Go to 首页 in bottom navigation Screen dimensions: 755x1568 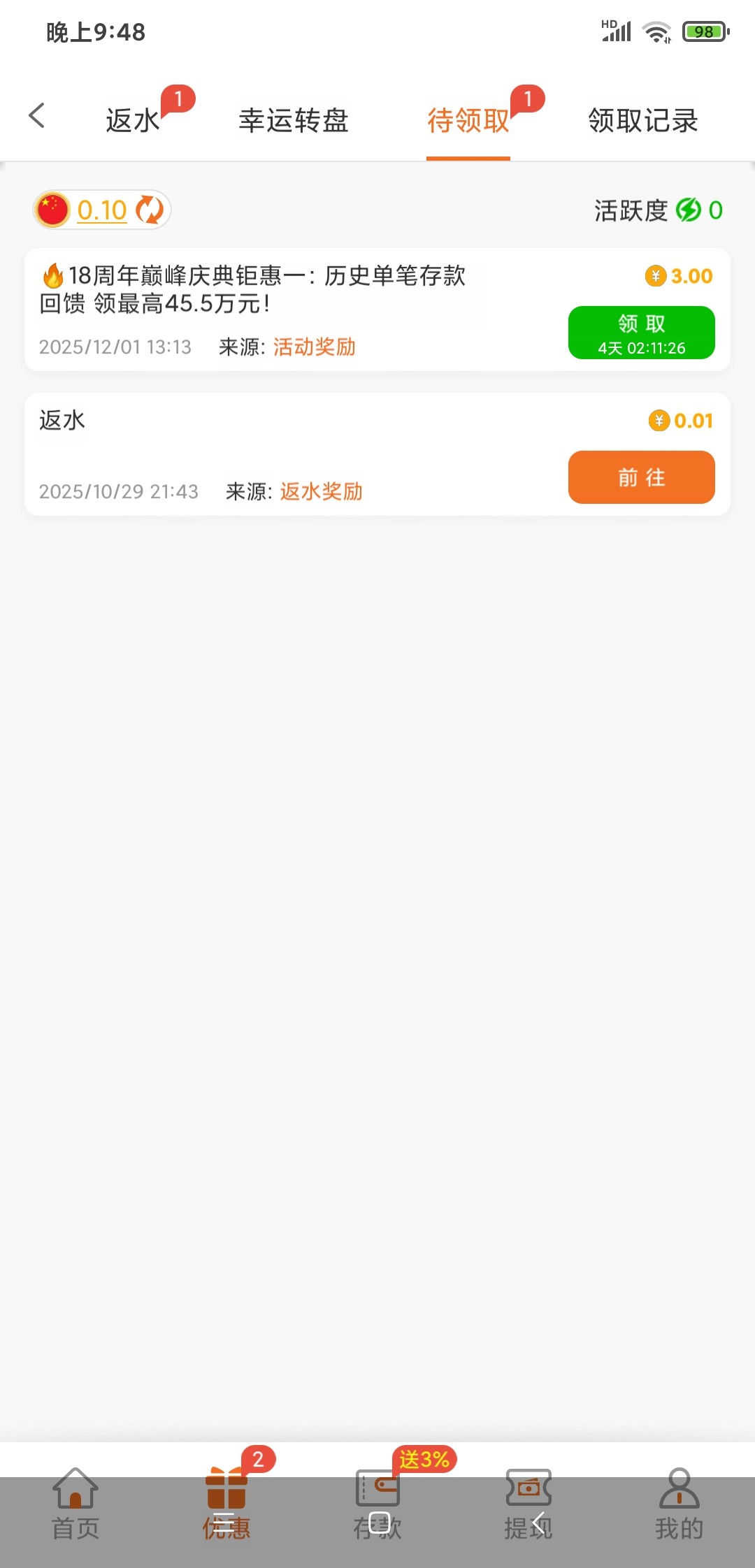pos(75,1504)
